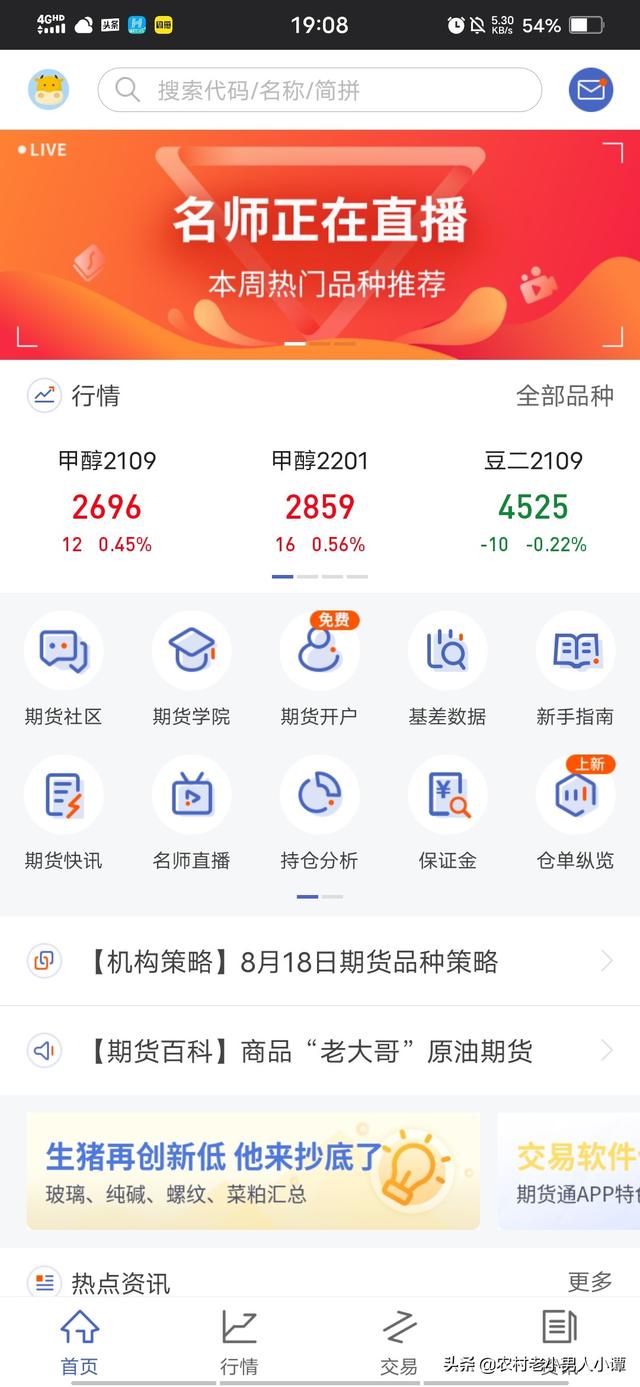The image size is (640, 1387).
Task: Open 机构策略 8月18日期货品种策略
Action: 320,962
